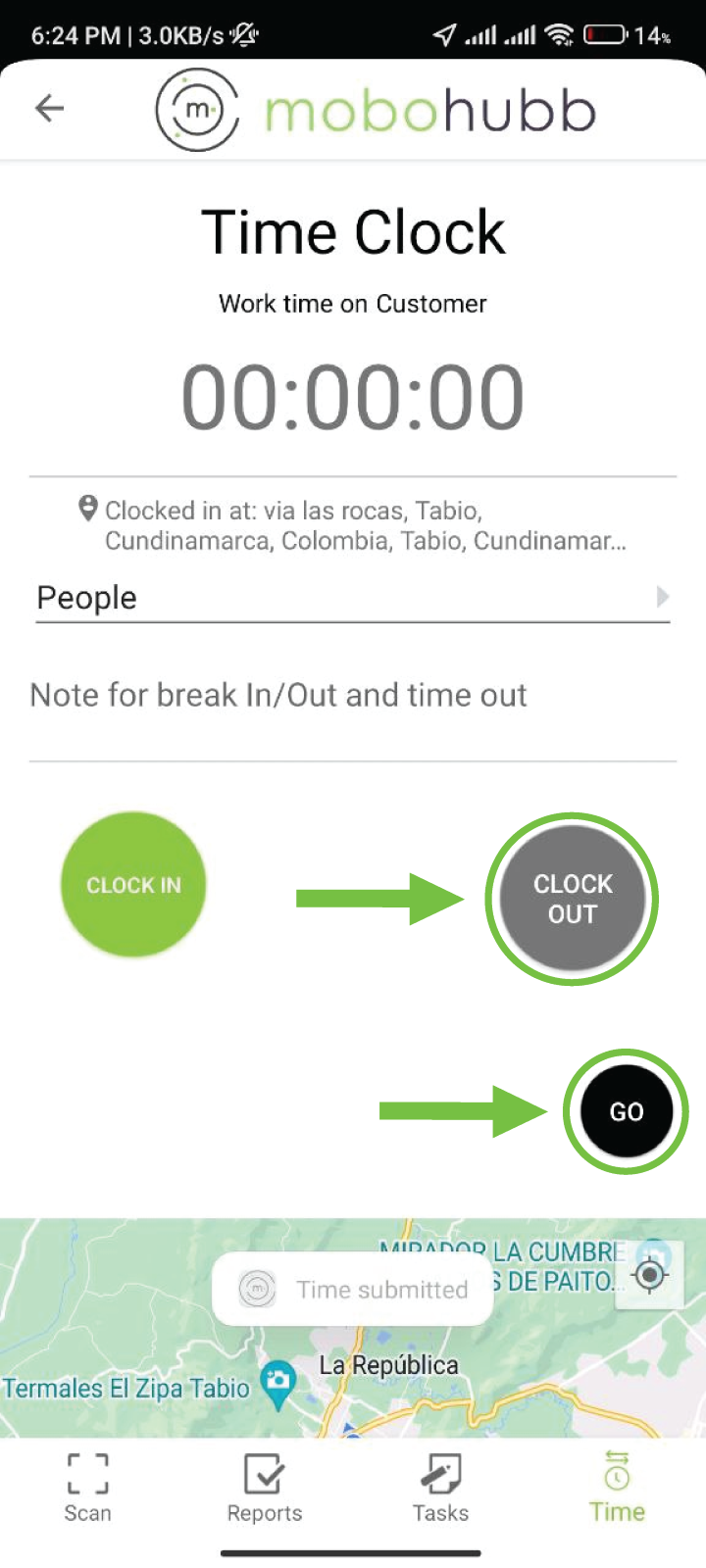Go back using the arrow icon
The image size is (706, 1568).
[49, 108]
